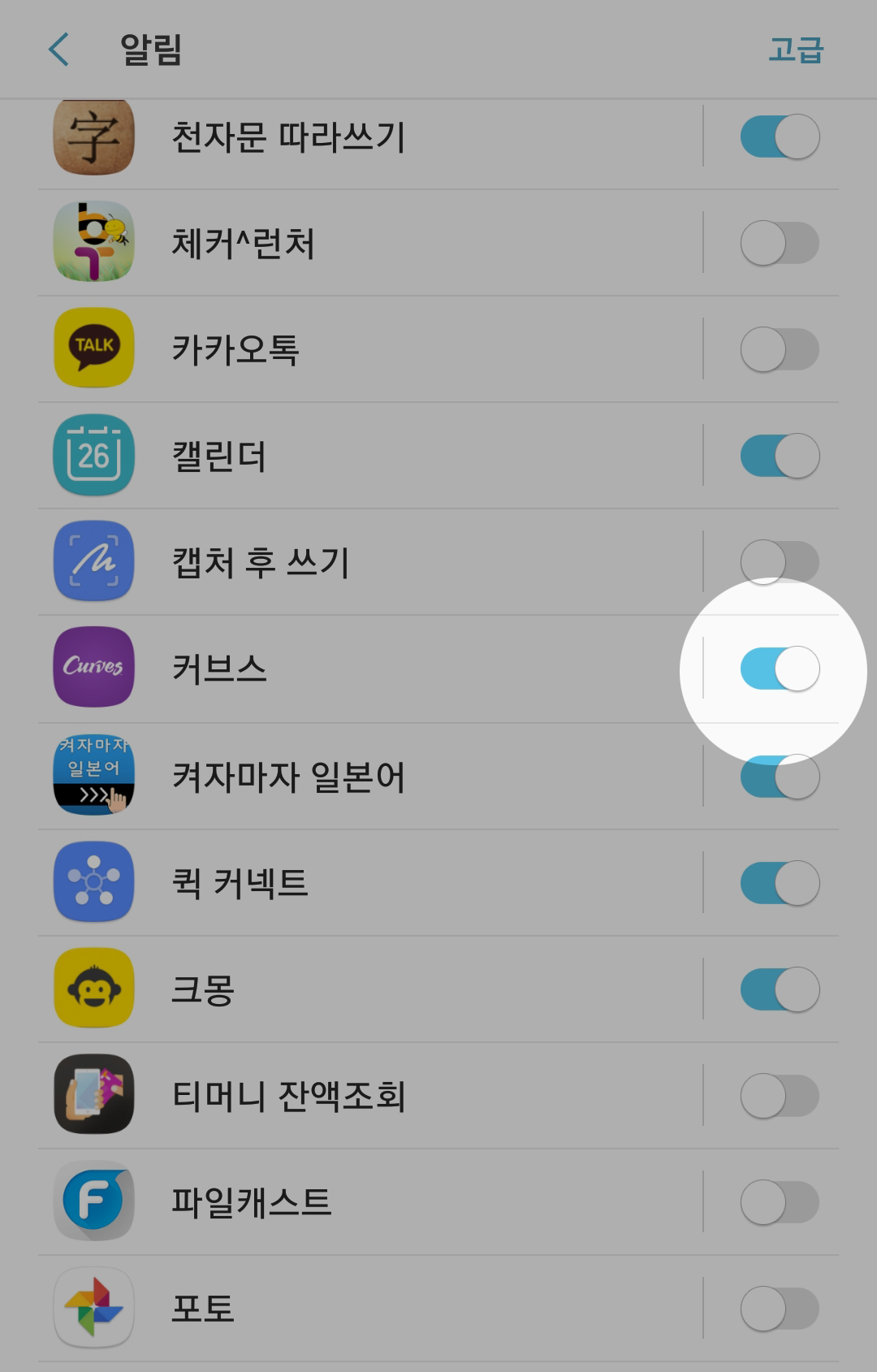This screenshot has height=1372, width=877.
Task: Disable 캘린더 notifications
Action: [x=780, y=456]
